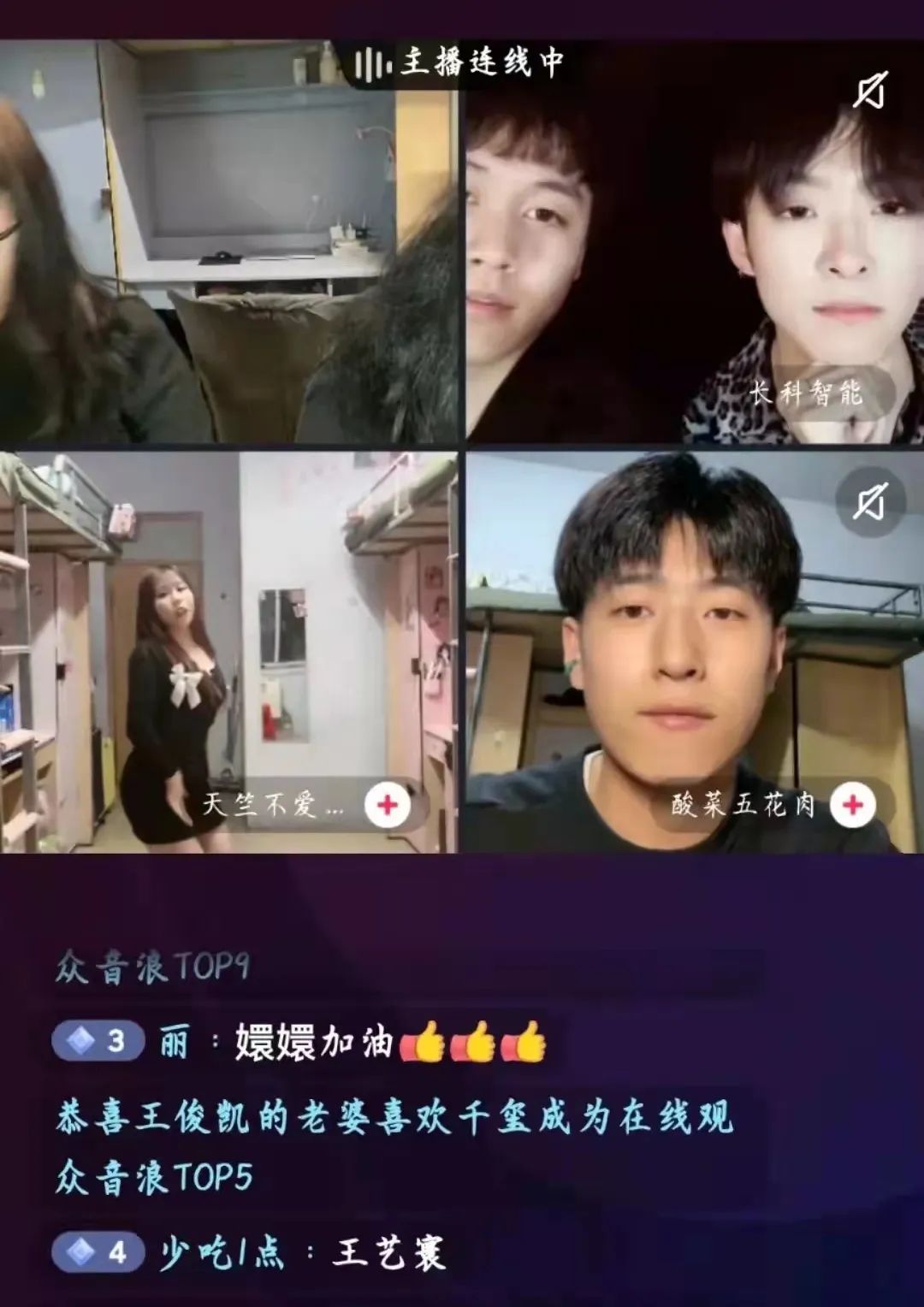Open commenter 丽's profile in chat
Viewport: 924px width, 1307px height.
coord(173,1043)
